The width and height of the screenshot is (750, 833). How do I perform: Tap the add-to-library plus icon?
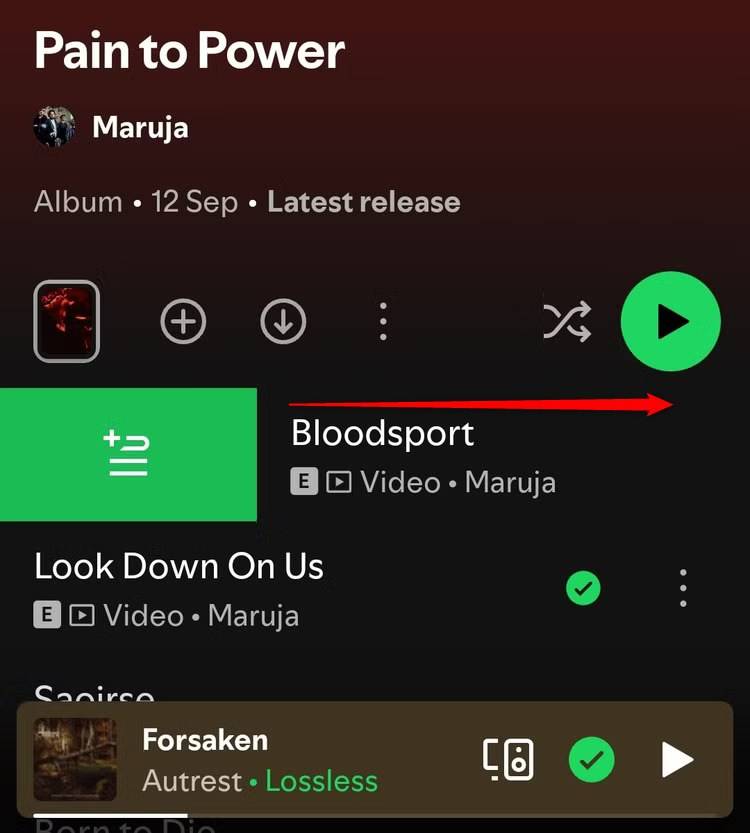coord(183,322)
